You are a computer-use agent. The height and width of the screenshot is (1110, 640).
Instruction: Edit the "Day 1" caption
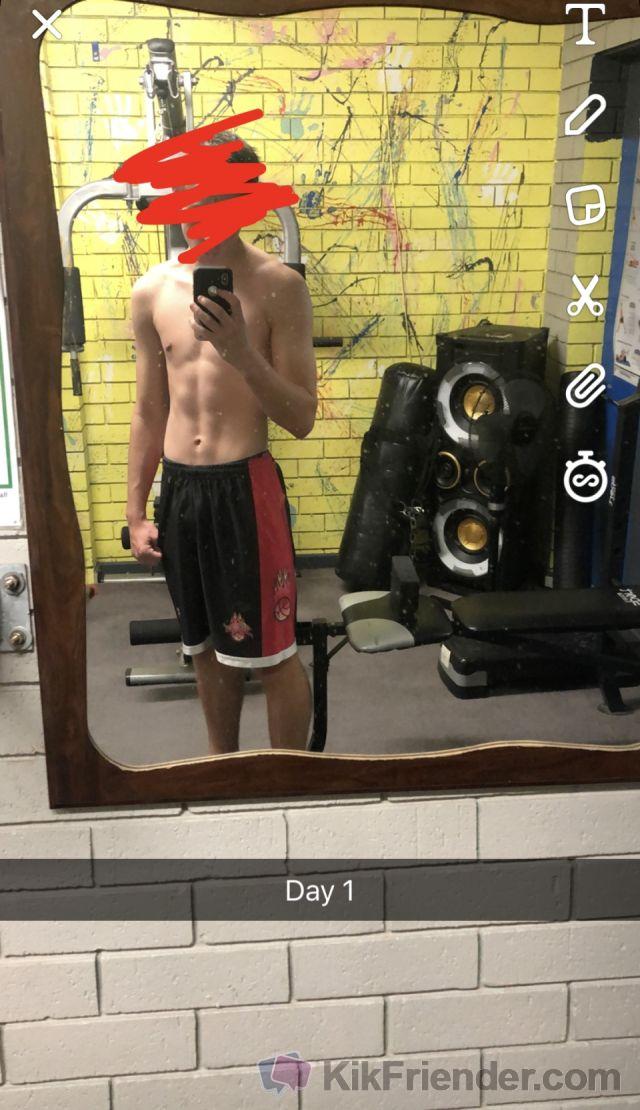[320, 890]
